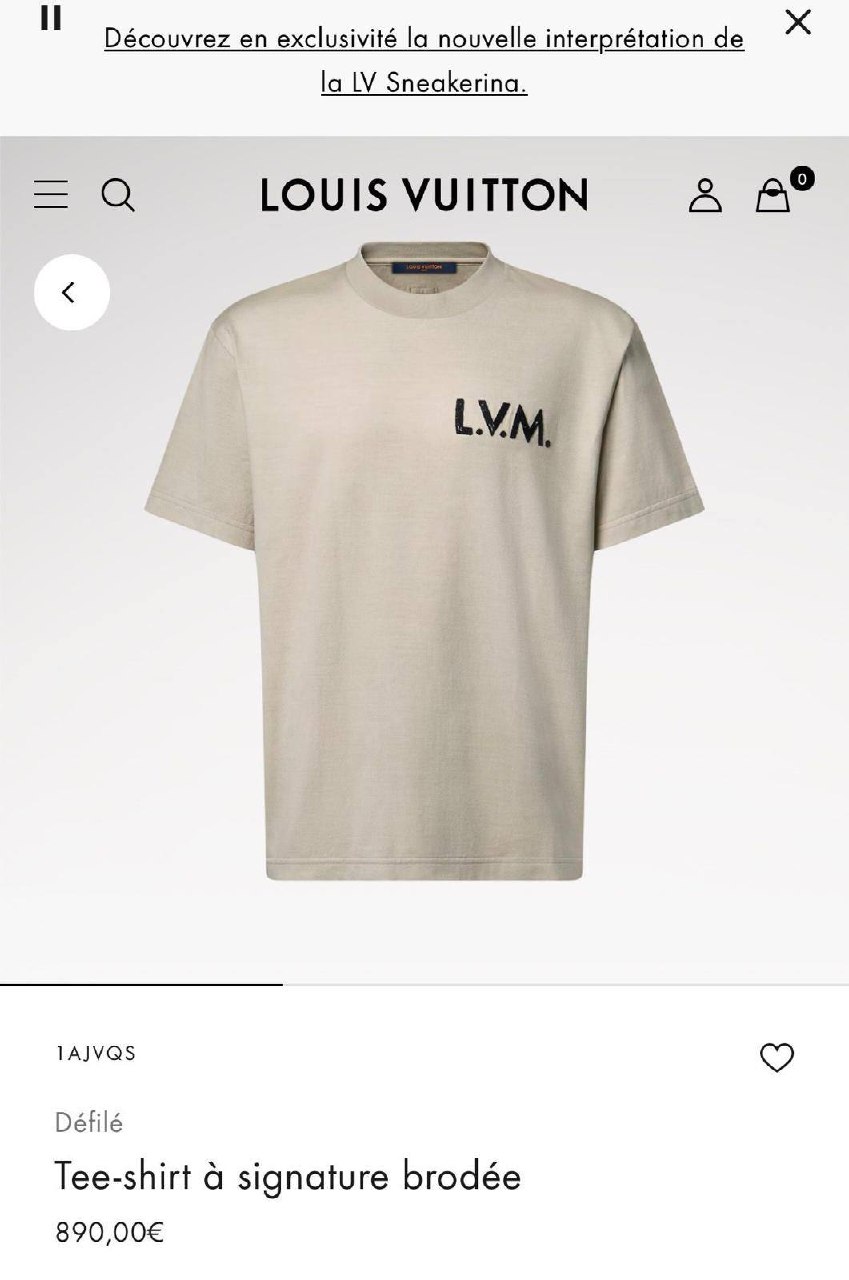The image size is (849, 1280).
Task: Add the tee-shirt to wishlist with heart
Action: tap(777, 1058)
